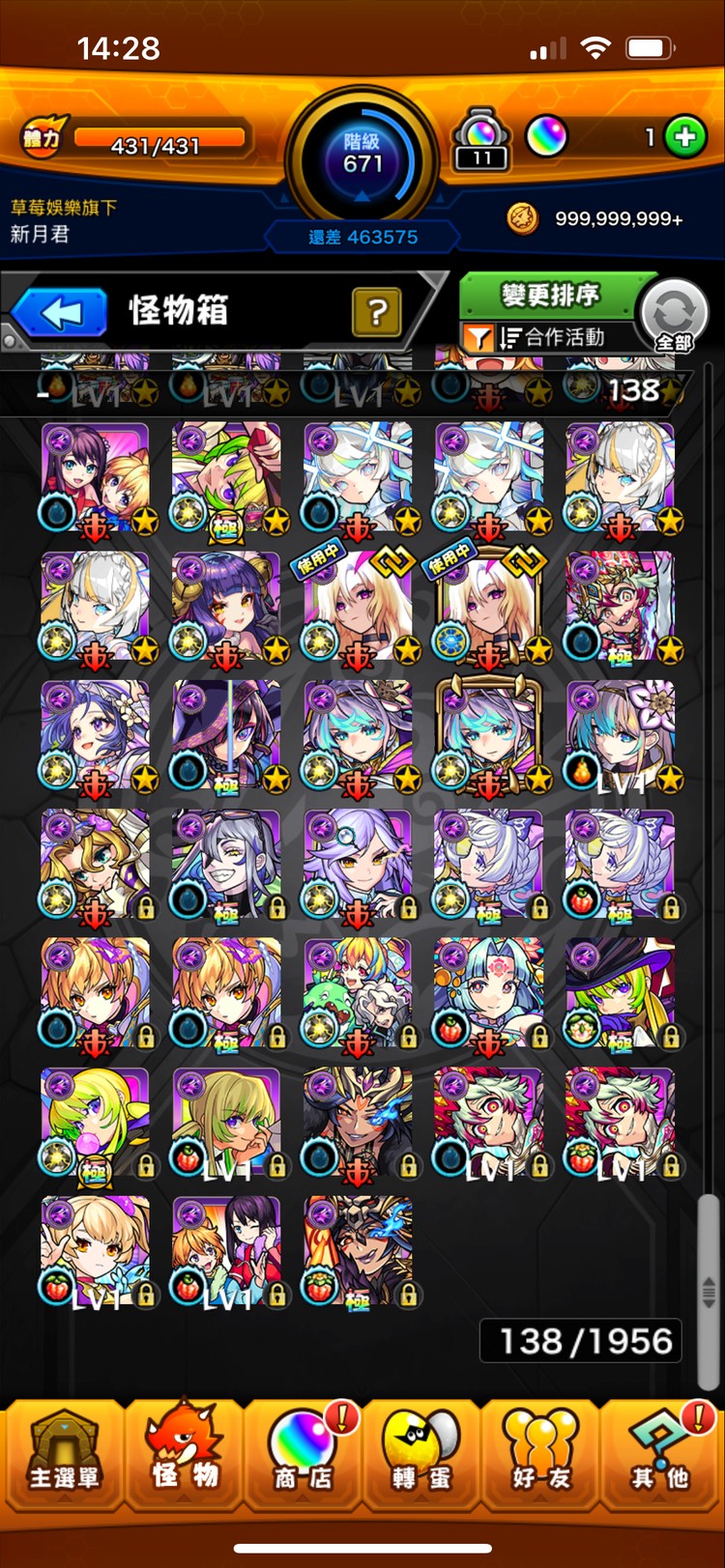This screenshot has height=1568, width=725.
Task: Open the 合作活動 filter option
Action: (553, 337)
